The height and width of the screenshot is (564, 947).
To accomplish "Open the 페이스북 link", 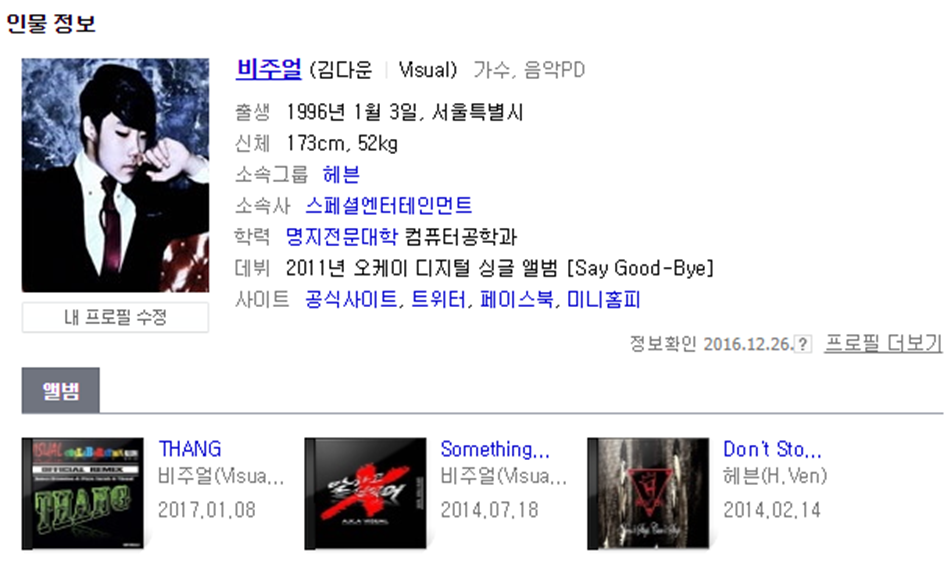I will [516, 299].
